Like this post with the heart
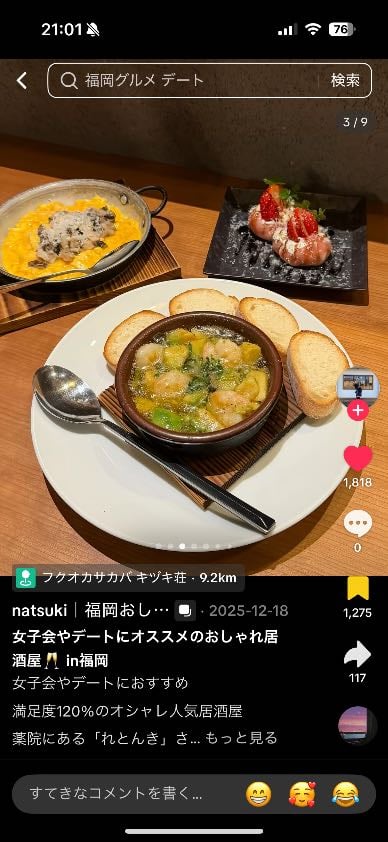388x842 pixels. point(358,459)
